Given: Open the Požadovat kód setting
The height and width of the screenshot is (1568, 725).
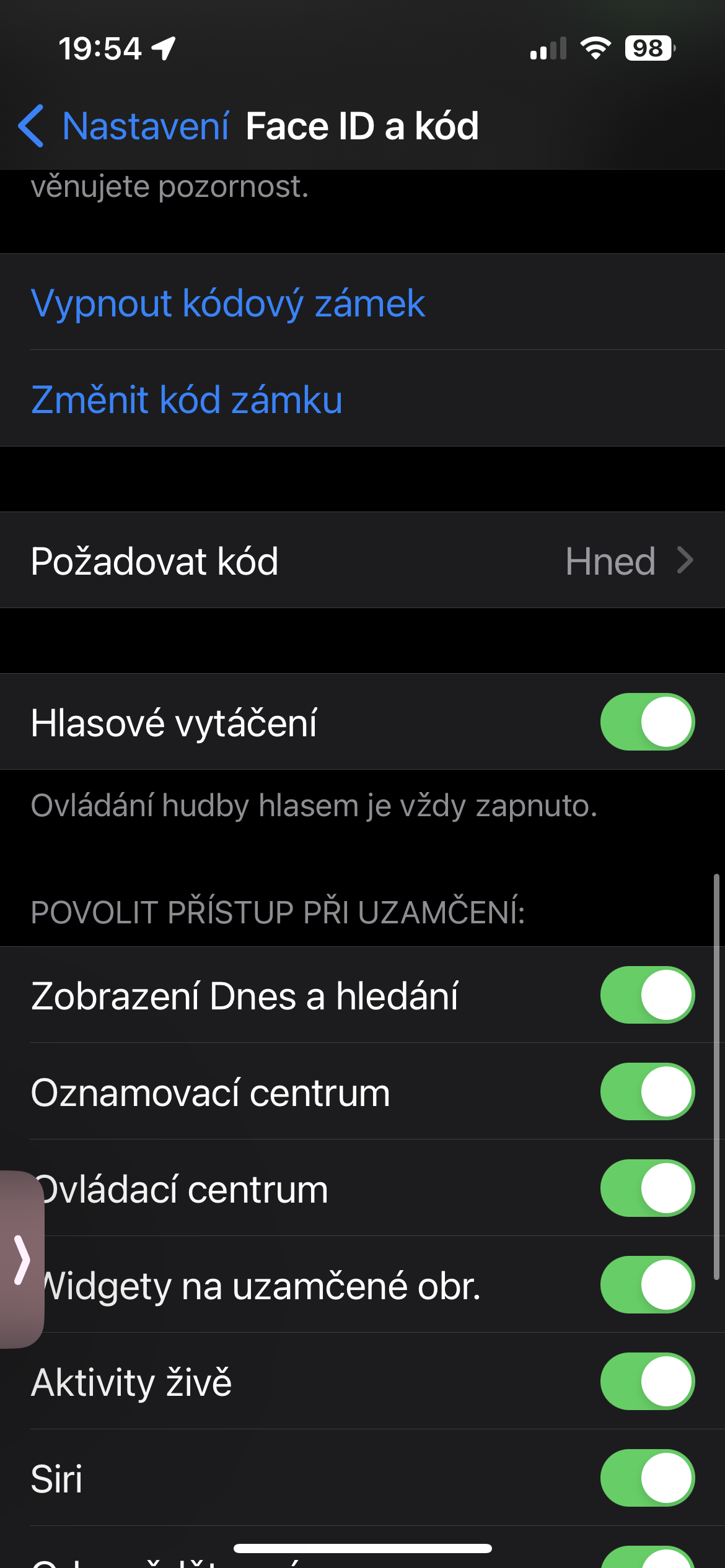Looking at the screenshot, I should point(362,561).
